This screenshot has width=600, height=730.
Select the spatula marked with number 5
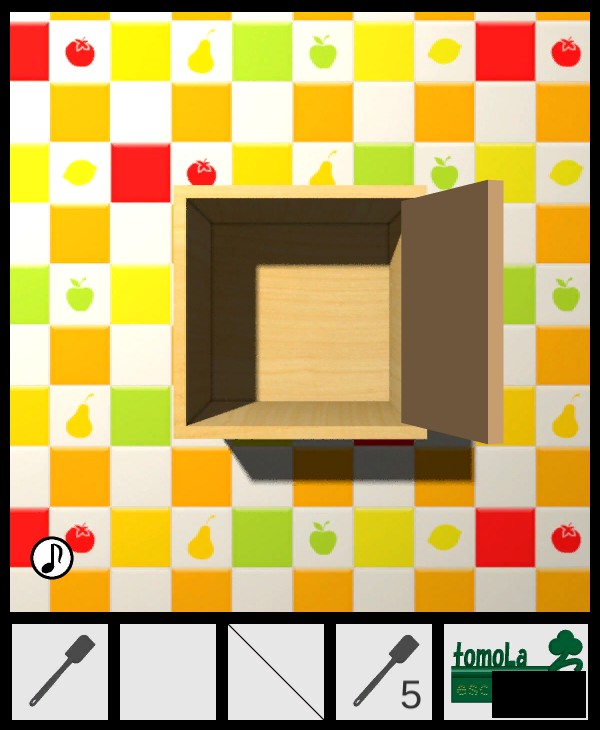click(x=384, y=671)
